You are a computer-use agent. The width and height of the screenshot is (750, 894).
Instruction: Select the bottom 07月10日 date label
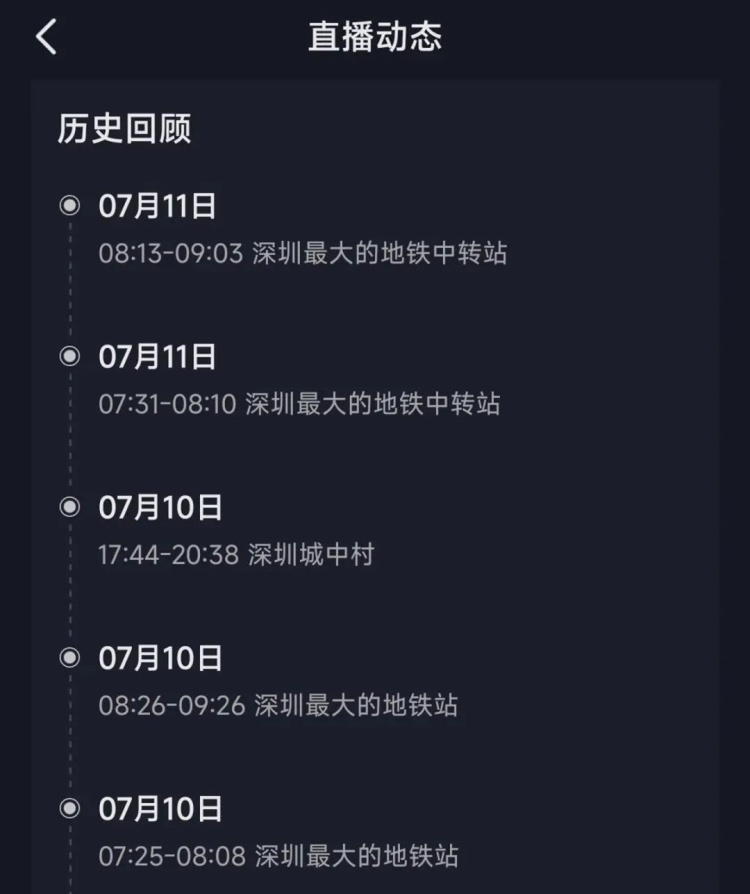click(x=157, y=808)
